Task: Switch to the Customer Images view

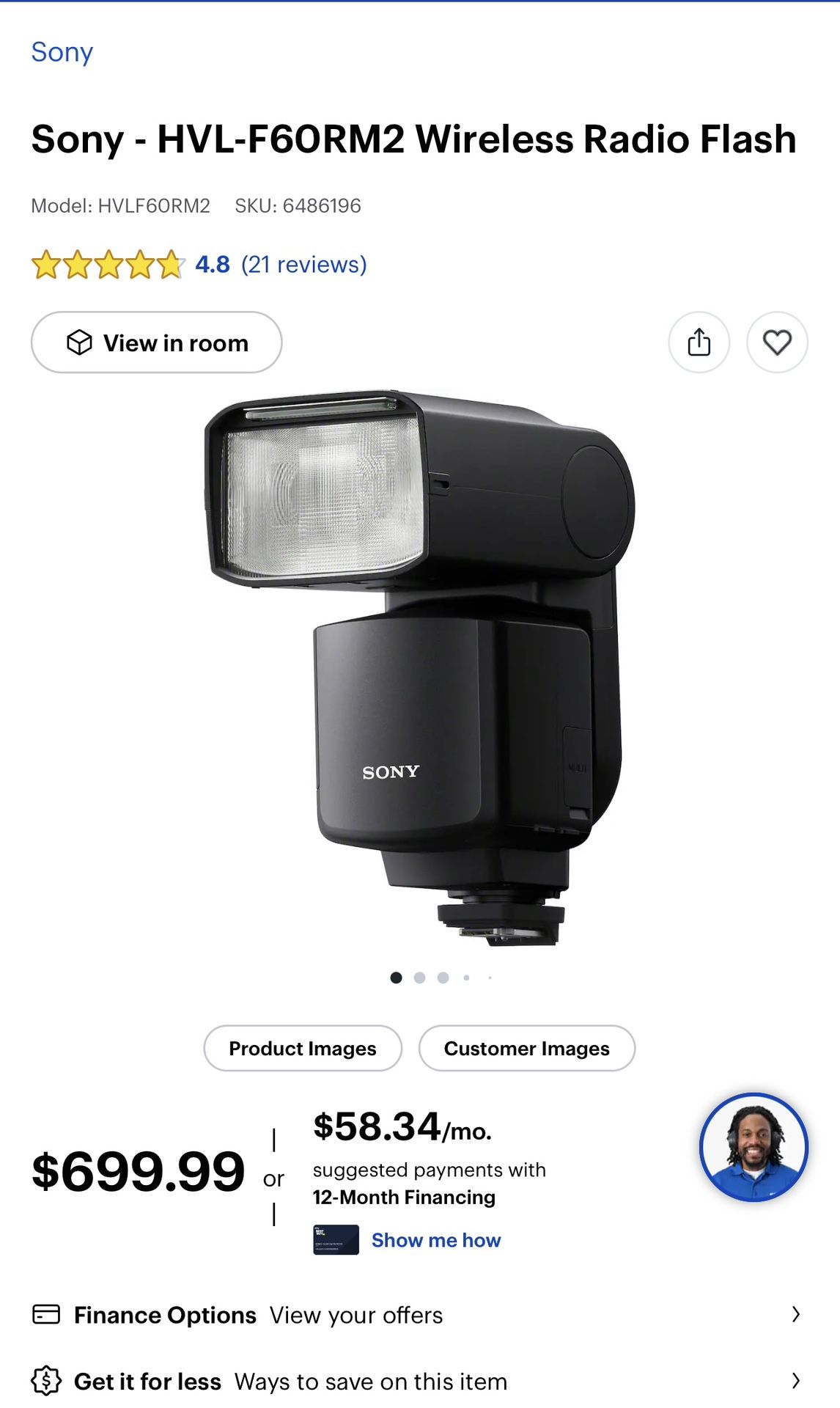Action: 526,1048
